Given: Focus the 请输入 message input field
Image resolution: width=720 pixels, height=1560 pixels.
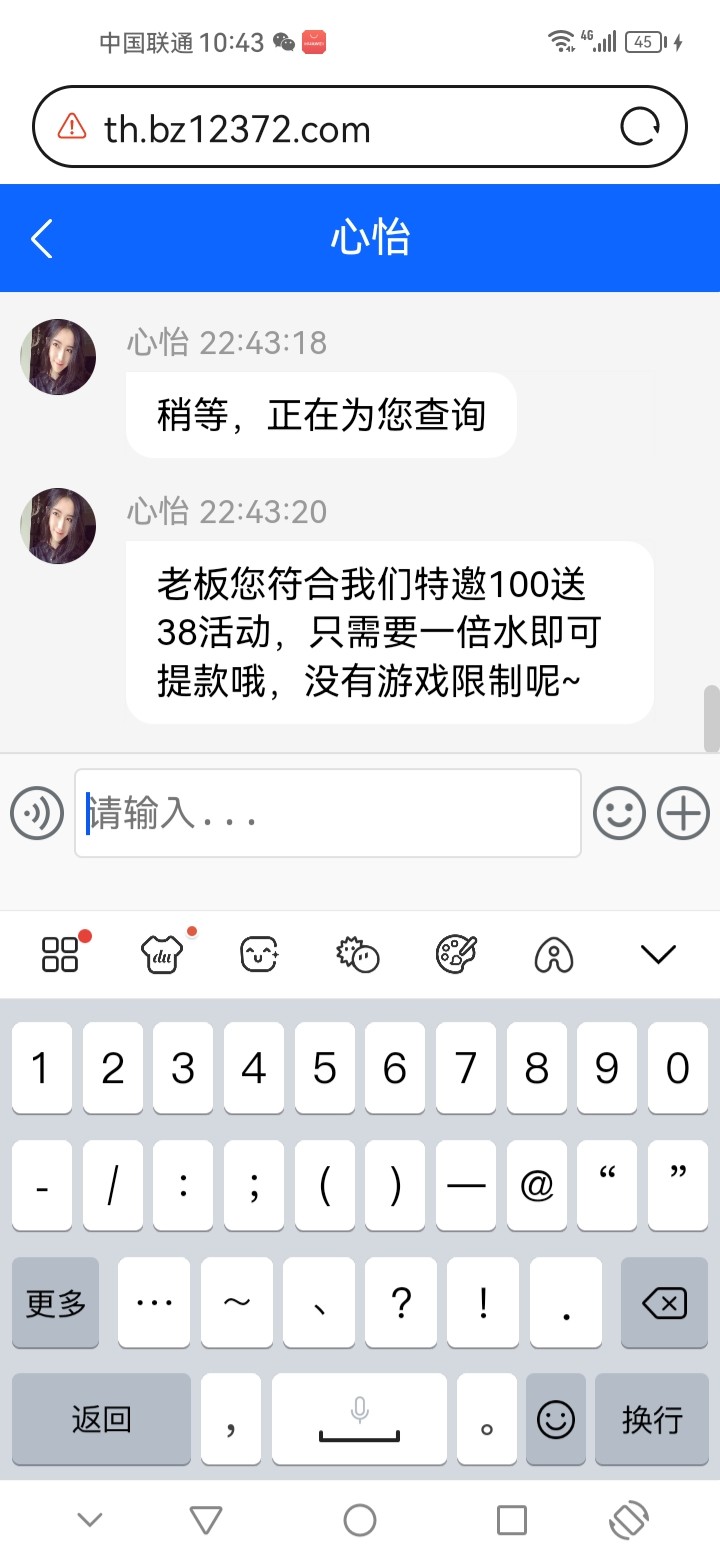Looking at the screenshot, I should [x=327, y=813].
